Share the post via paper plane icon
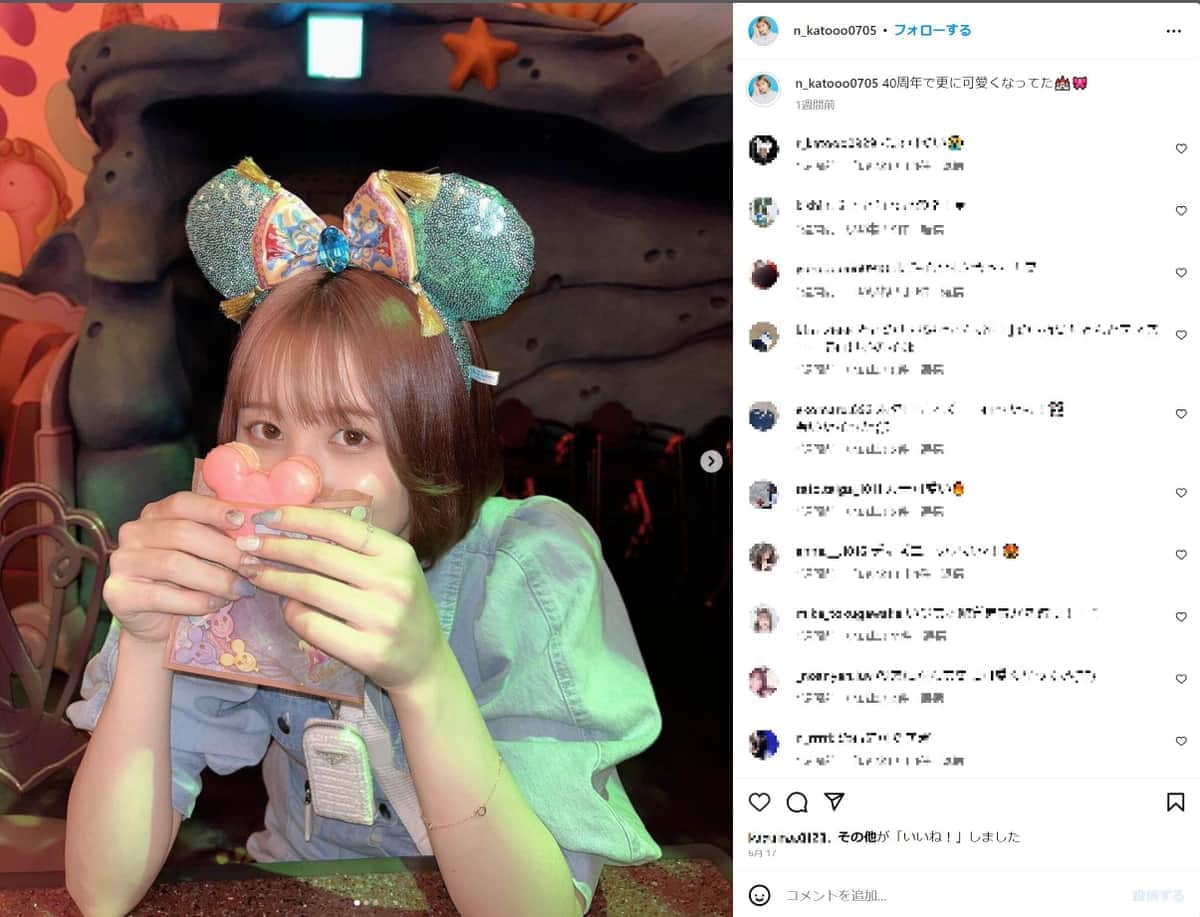 pyautogui.click(x=834, y=802)
